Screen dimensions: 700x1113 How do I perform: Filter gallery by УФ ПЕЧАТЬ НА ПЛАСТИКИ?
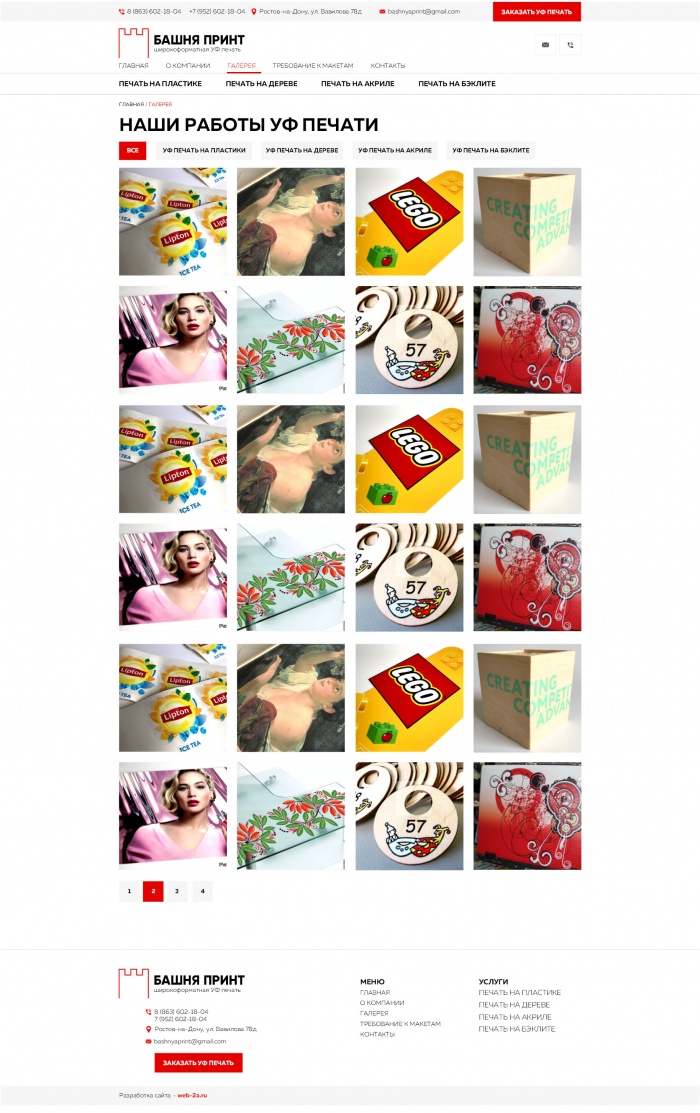tap(204, 150)
